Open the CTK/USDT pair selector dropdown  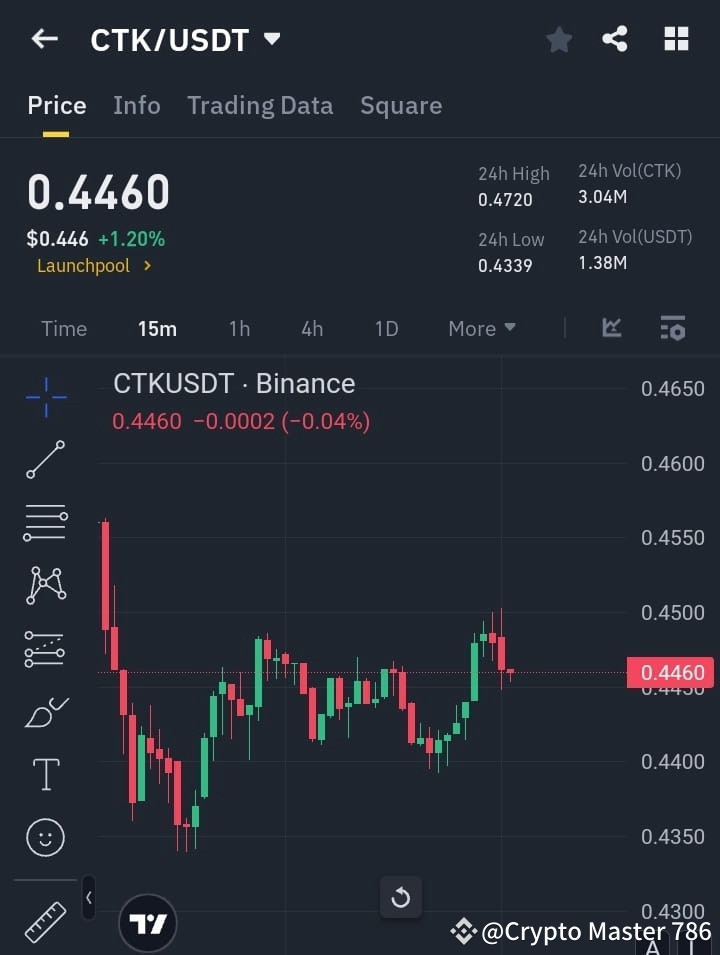(x=271, y=39)
